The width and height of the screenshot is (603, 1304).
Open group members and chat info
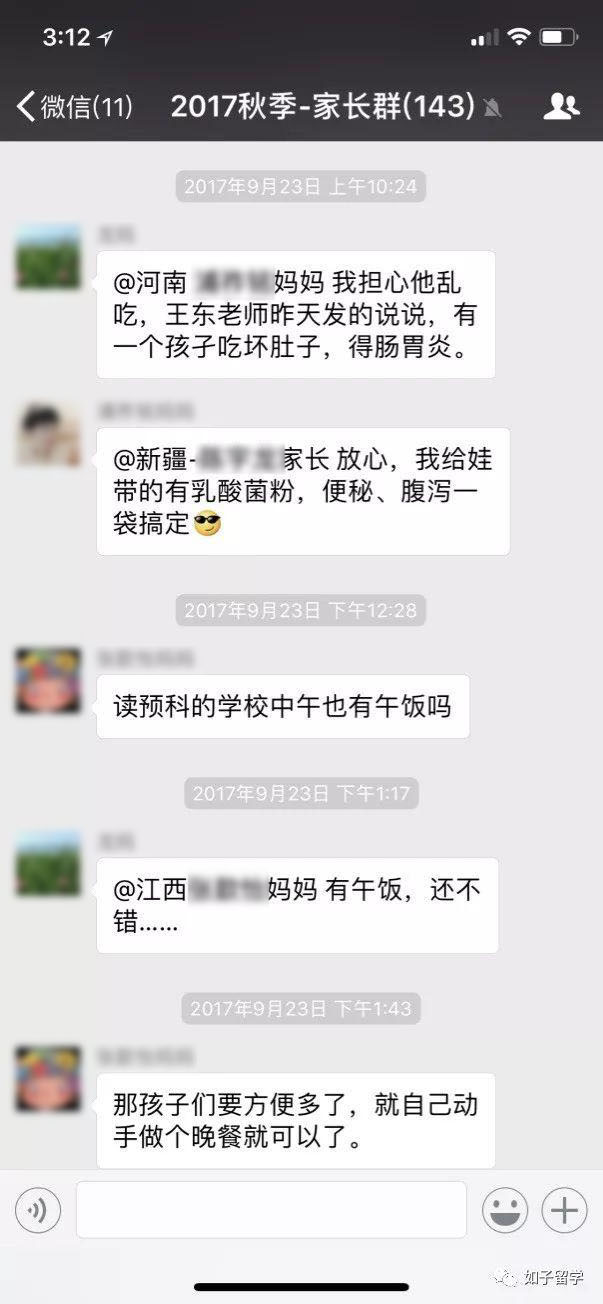(x=561, y=107)
